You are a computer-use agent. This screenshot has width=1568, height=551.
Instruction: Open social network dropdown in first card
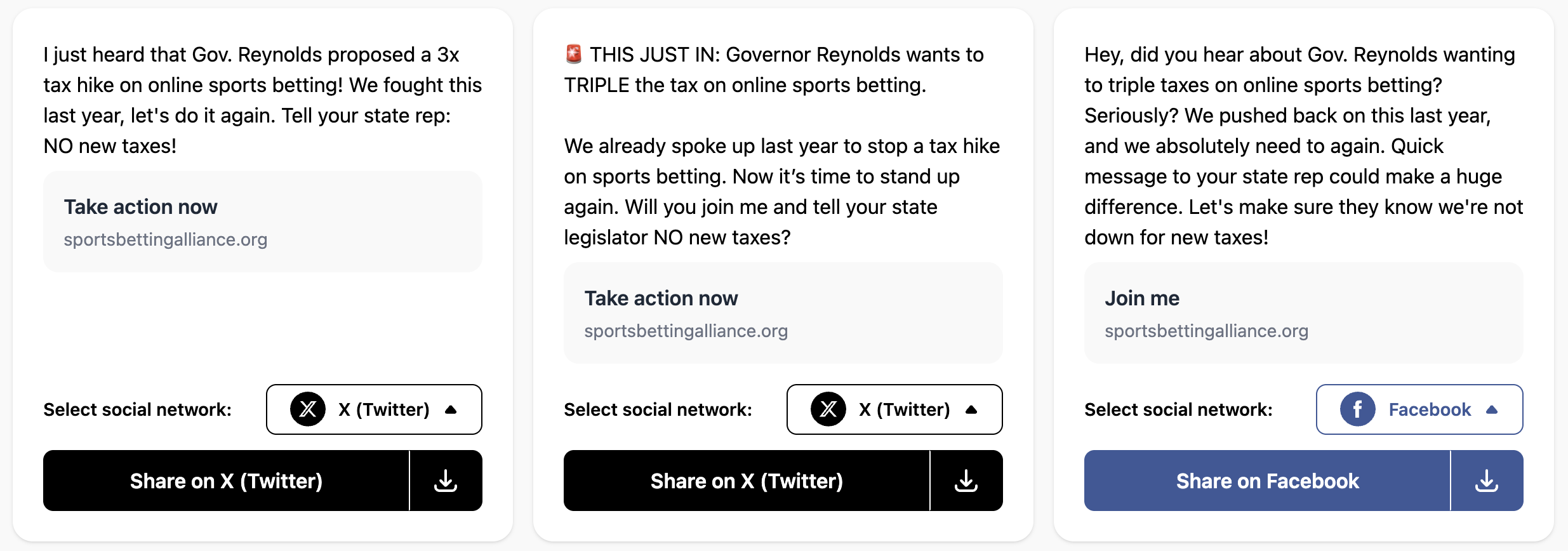[374, 409]
